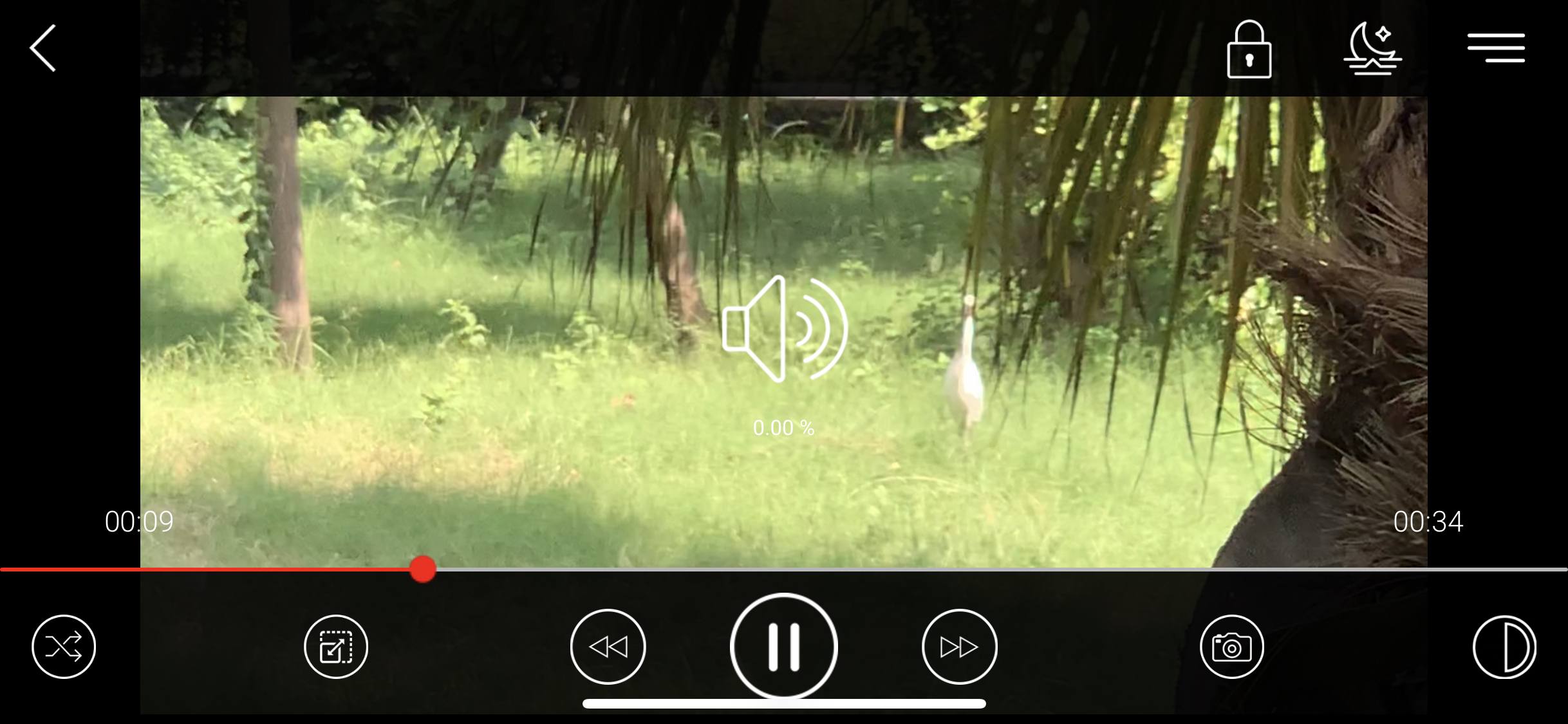Pause the video
The height and width of the screenshot is (724, 1568).
pyautogui.click(x=783, y=647)
